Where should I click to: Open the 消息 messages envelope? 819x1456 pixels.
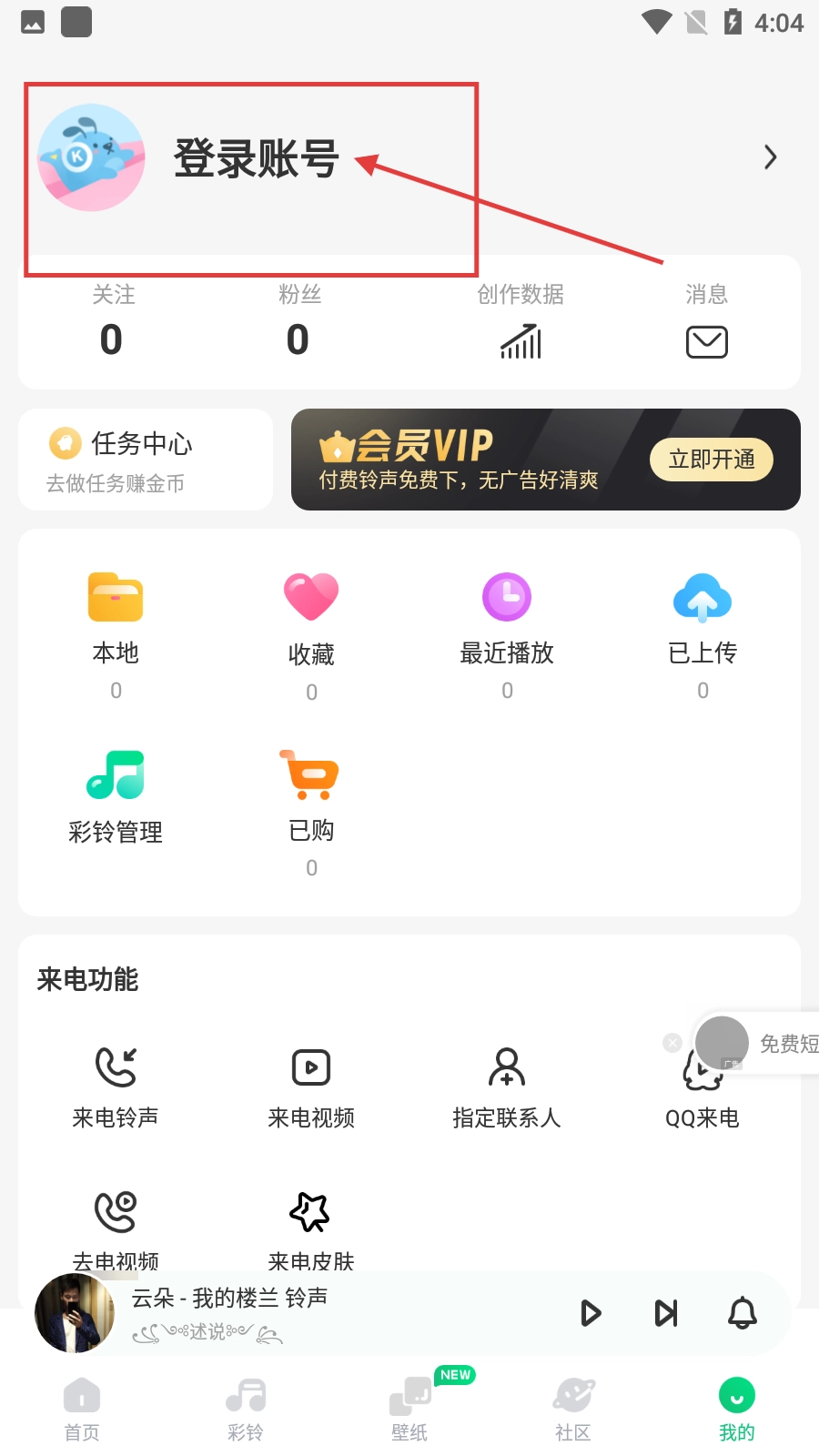tap(706, 341)
